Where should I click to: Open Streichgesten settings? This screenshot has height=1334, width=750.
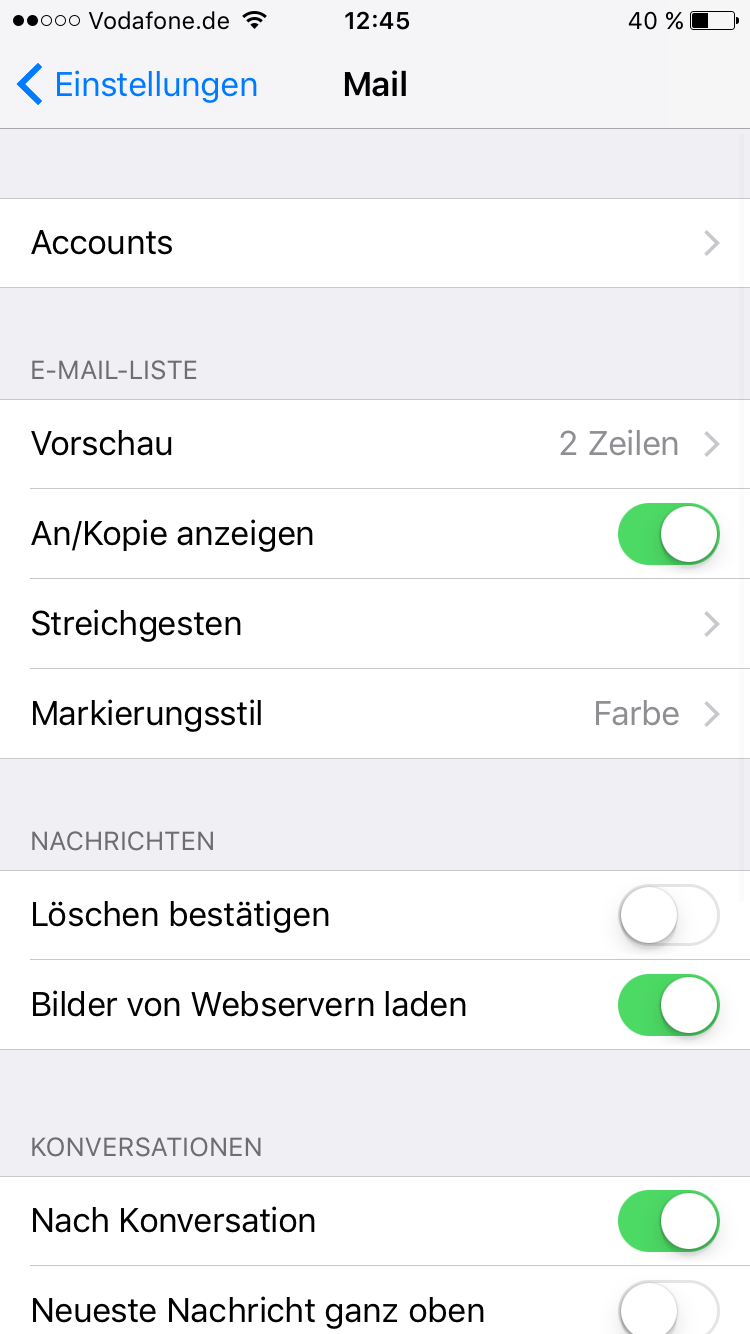point(375,624)
